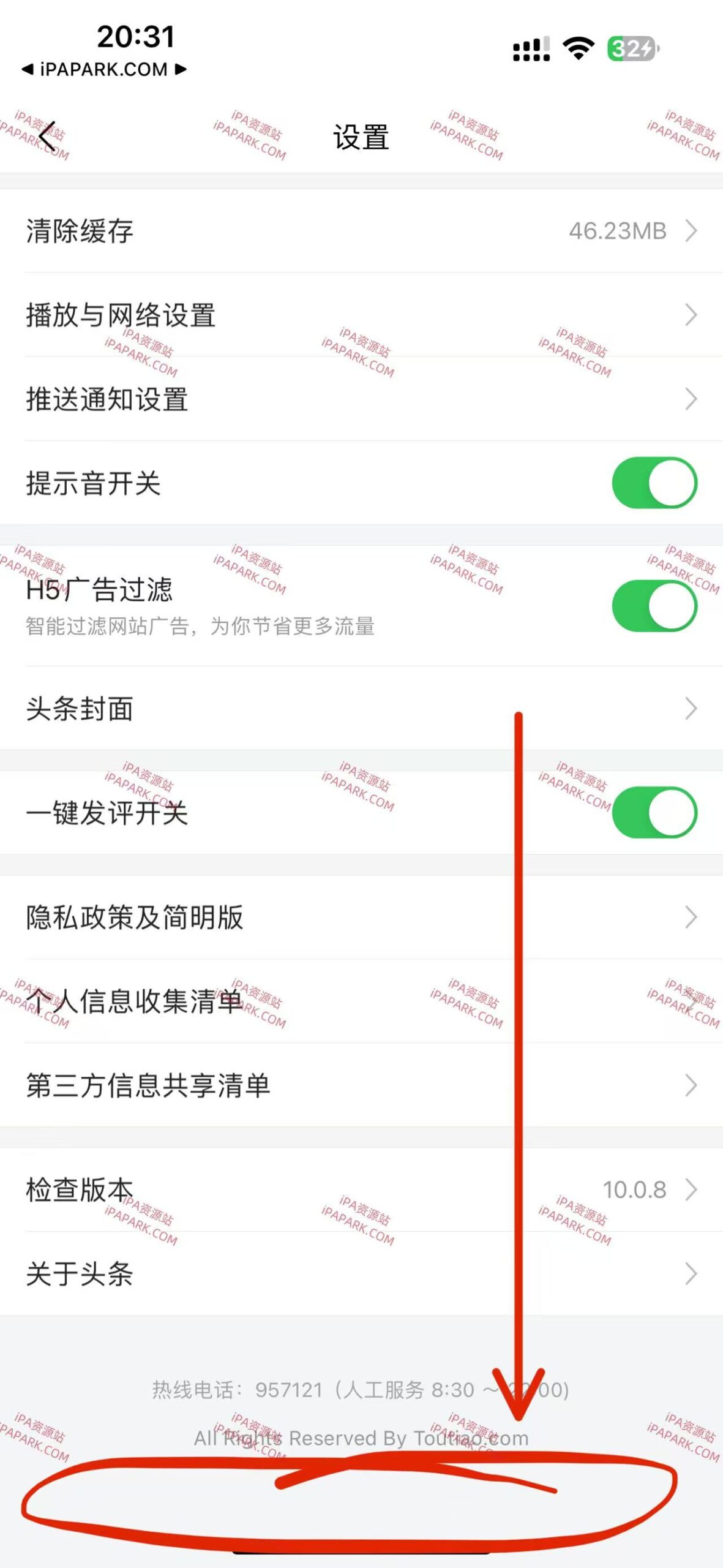The height and width of the screenshot is (1568, 723).
Task: Open 个人信息收集清单 collection list
Action: tap(361, 999)
